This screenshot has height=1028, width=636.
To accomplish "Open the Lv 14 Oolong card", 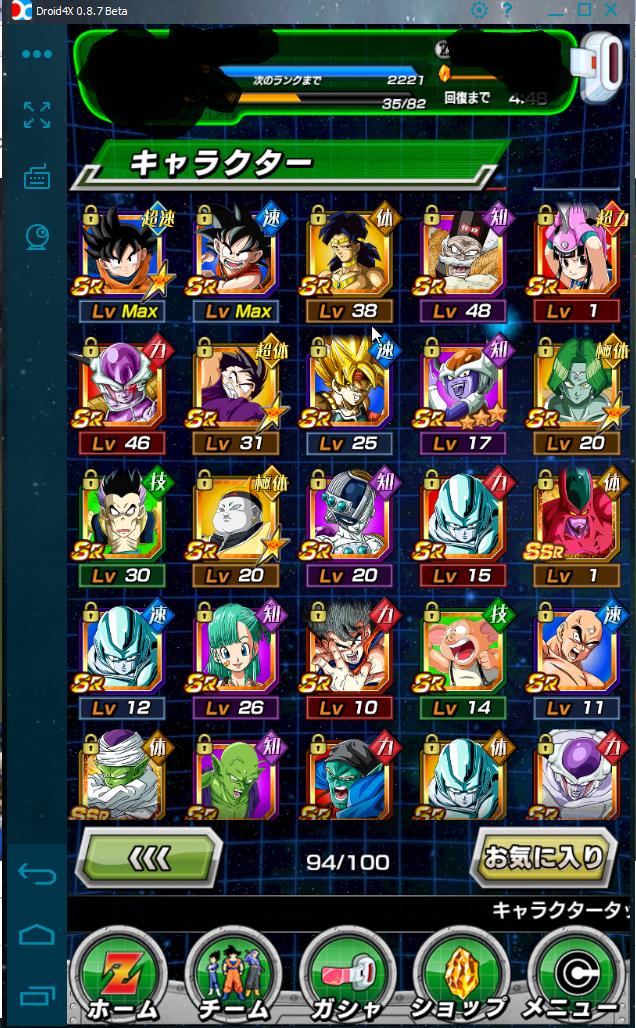I will click(463, 660).
